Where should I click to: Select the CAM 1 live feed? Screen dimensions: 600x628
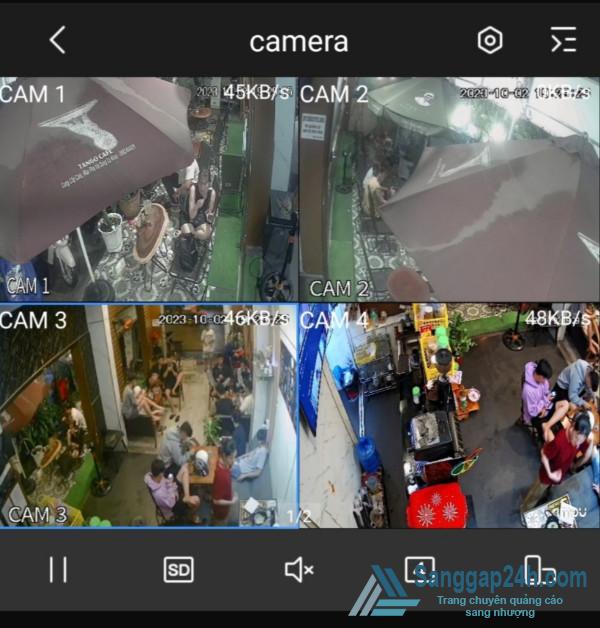[149, 190]
